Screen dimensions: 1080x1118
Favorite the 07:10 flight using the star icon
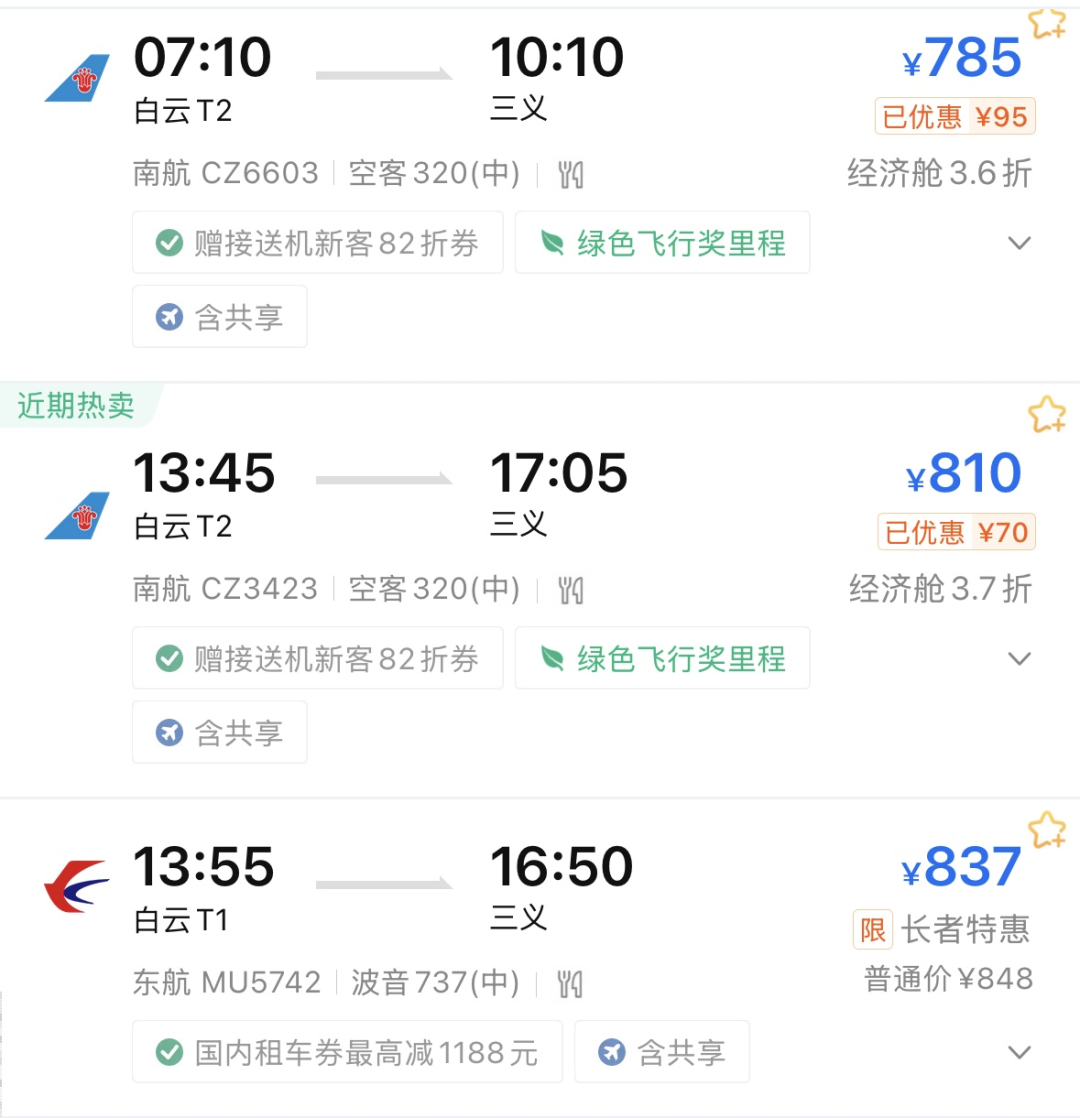pyautogui.click(x=1048, y=22)
